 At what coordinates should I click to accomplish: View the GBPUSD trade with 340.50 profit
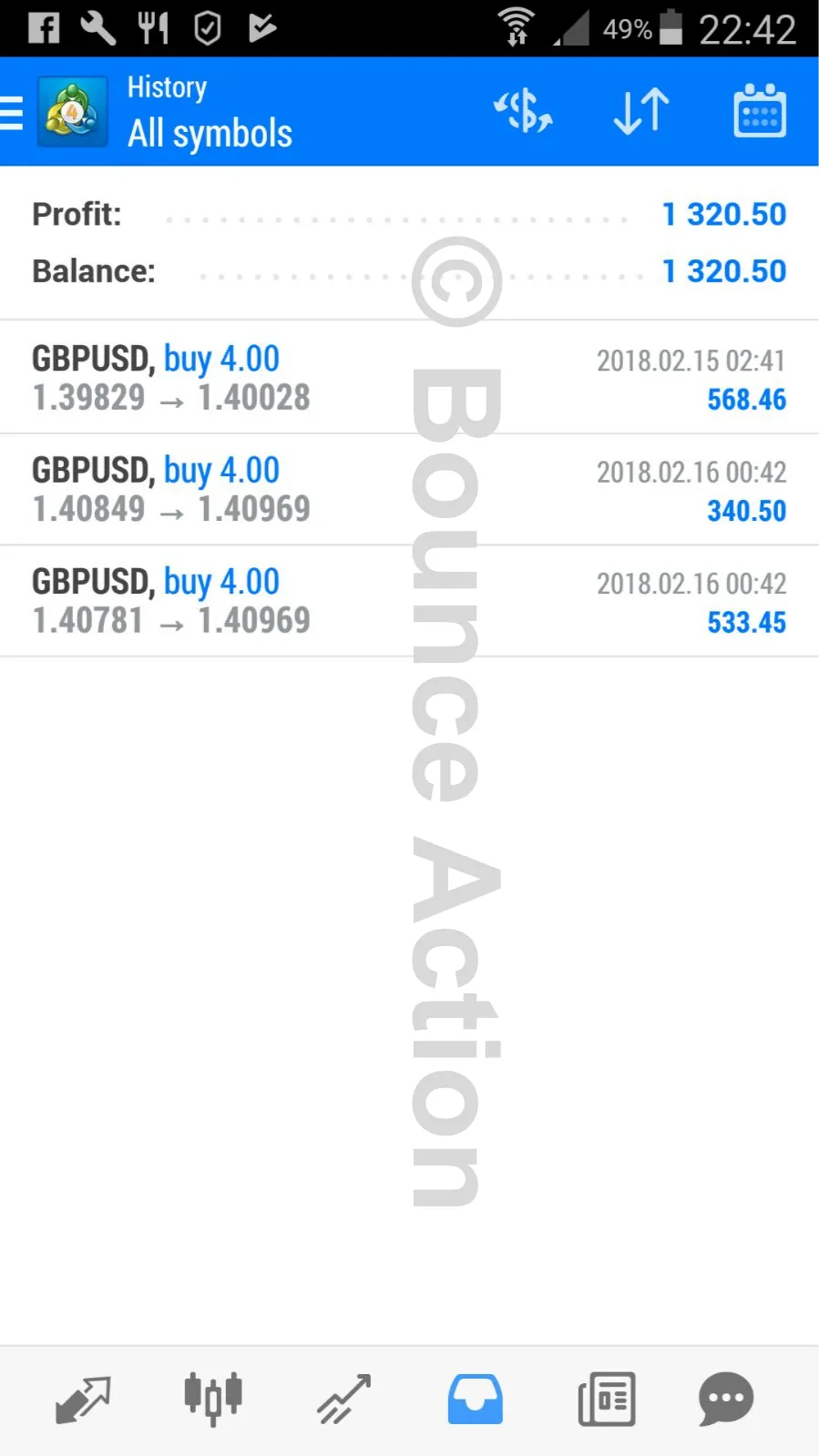pos(409,490)
